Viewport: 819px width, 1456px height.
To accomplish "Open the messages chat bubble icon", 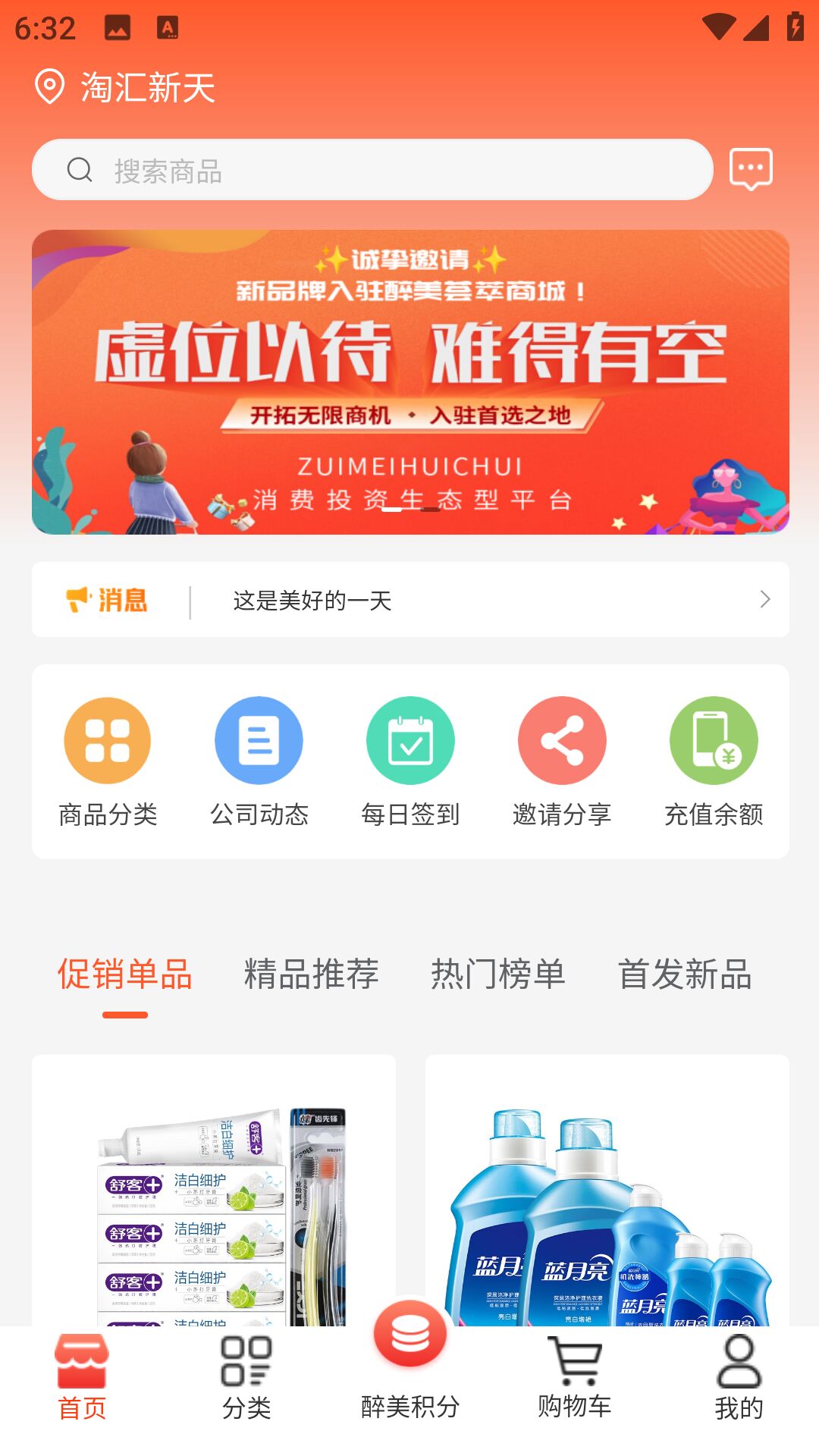I will pyautogui.click(x=751, y=168).
